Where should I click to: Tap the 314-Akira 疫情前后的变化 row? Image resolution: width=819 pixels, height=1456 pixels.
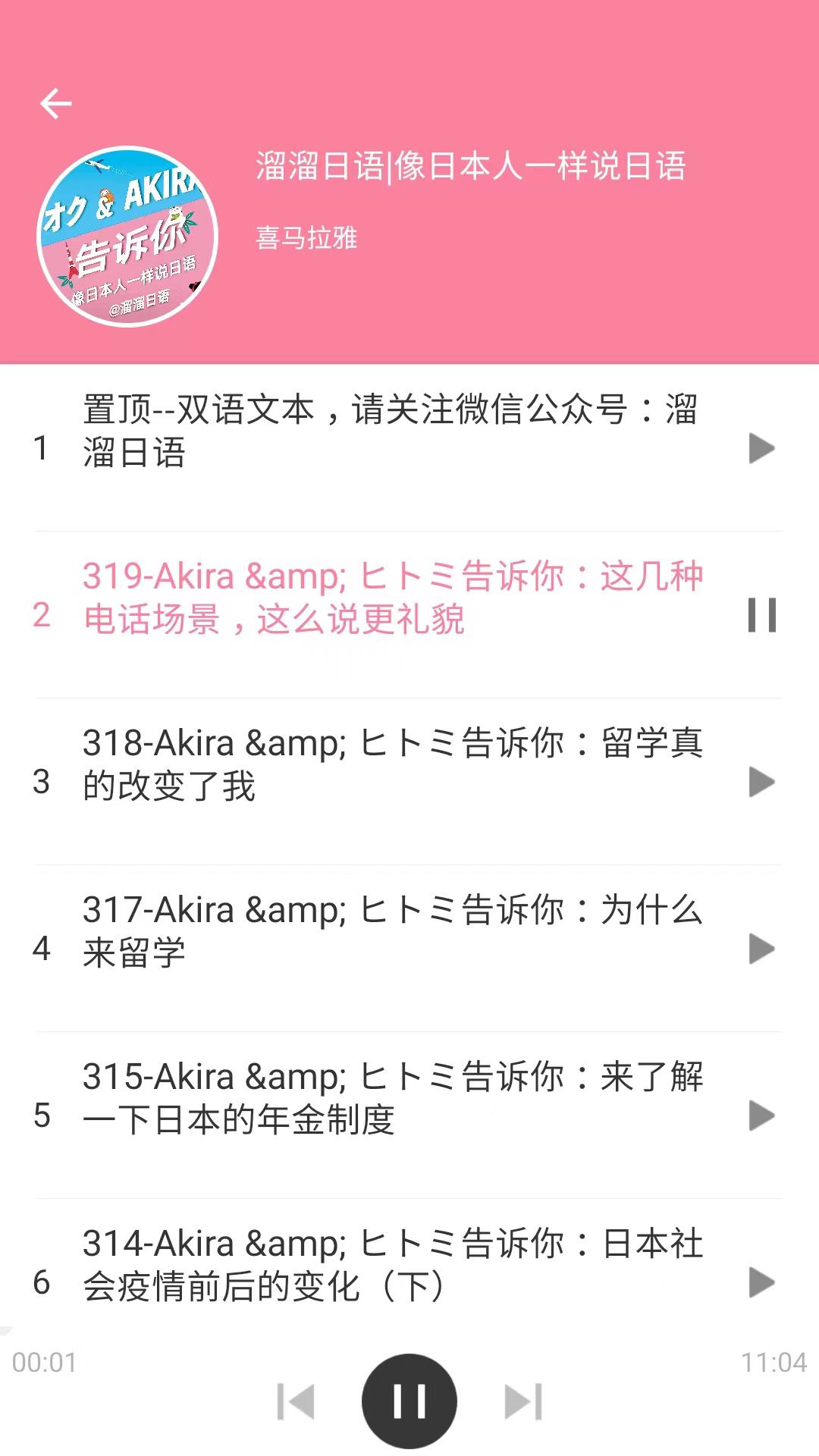tap(393, 1265)
